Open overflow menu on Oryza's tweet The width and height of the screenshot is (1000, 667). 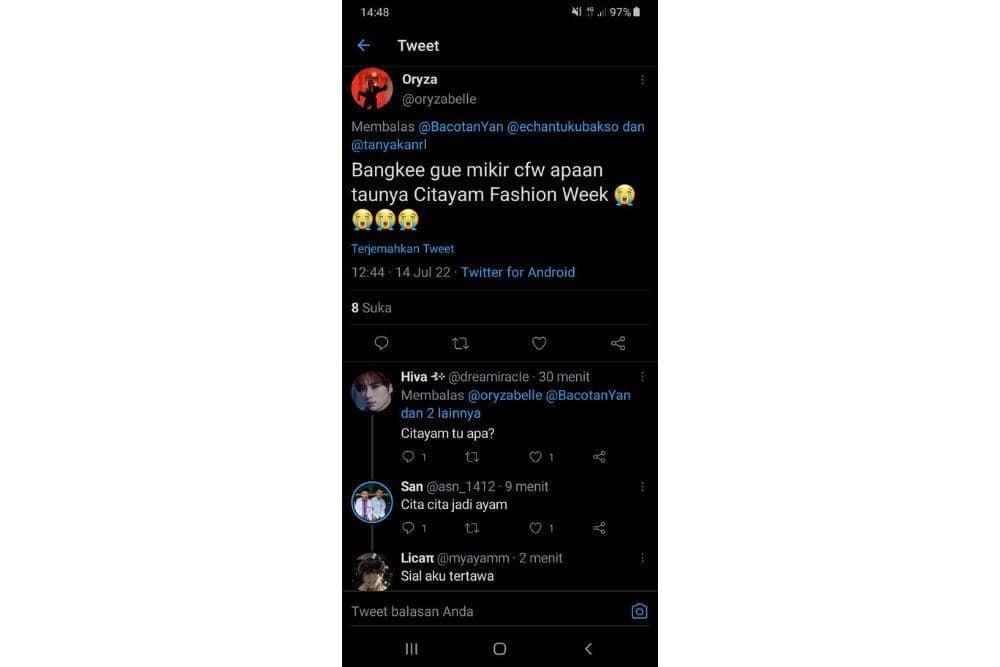(x=642, y=80)
